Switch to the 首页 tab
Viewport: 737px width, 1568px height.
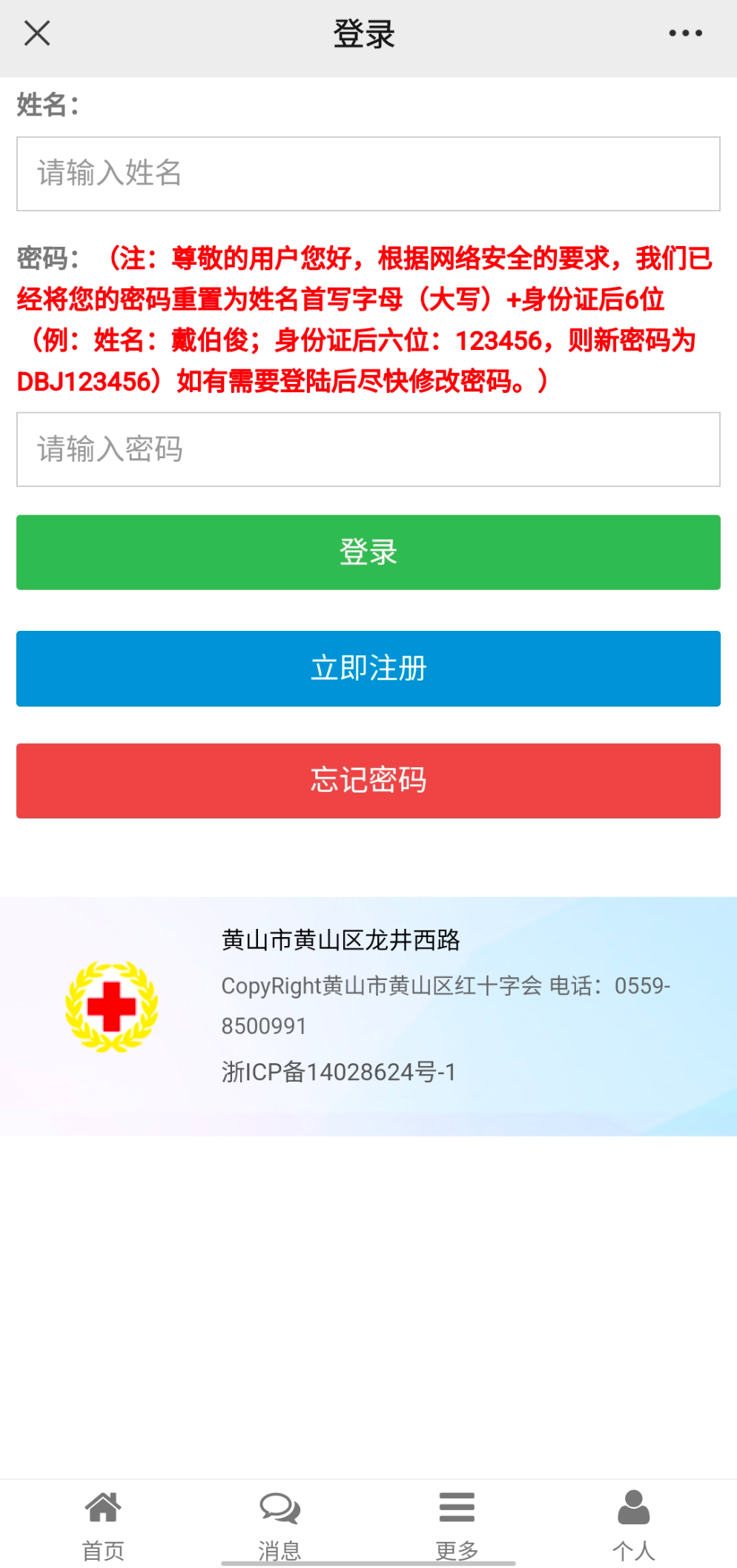click(103, 1525)
